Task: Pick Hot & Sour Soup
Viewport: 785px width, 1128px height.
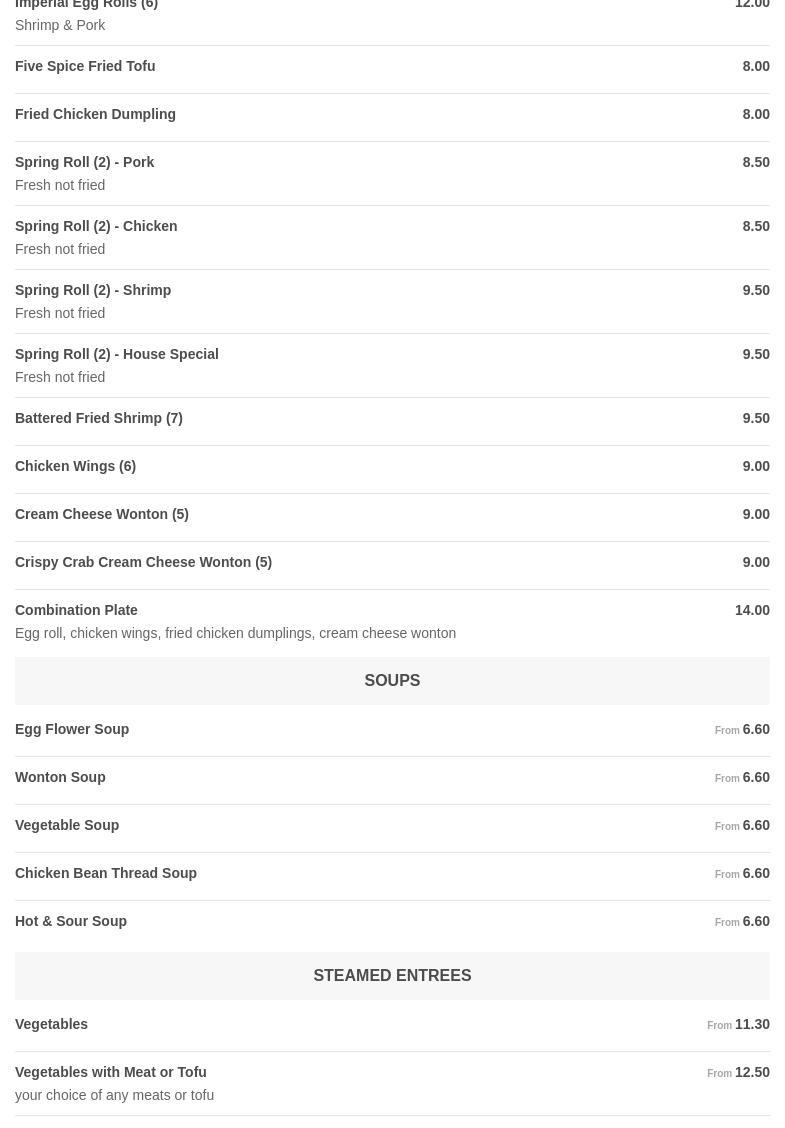Action: pyautogui.click(x=71, y=921)
